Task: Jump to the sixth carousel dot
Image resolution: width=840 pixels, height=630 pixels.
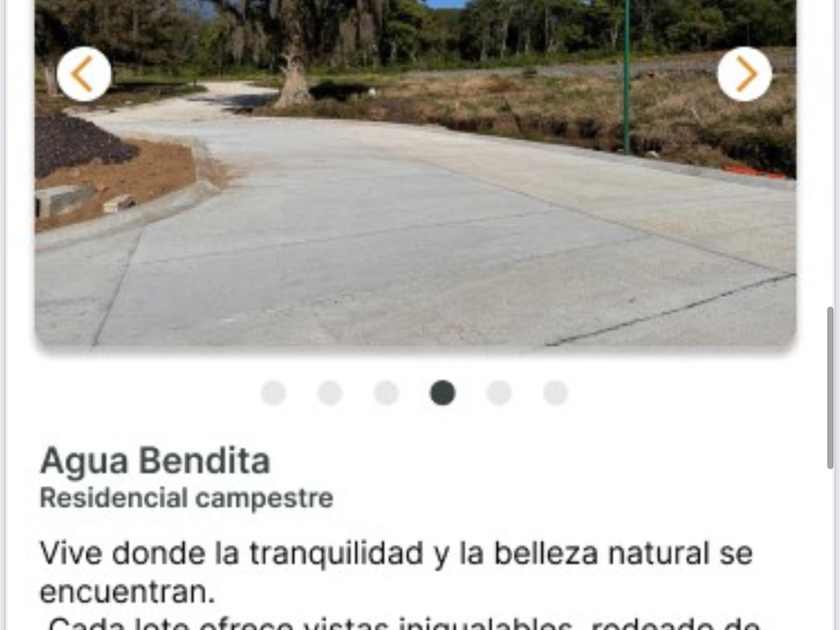Action: point(555,393)
